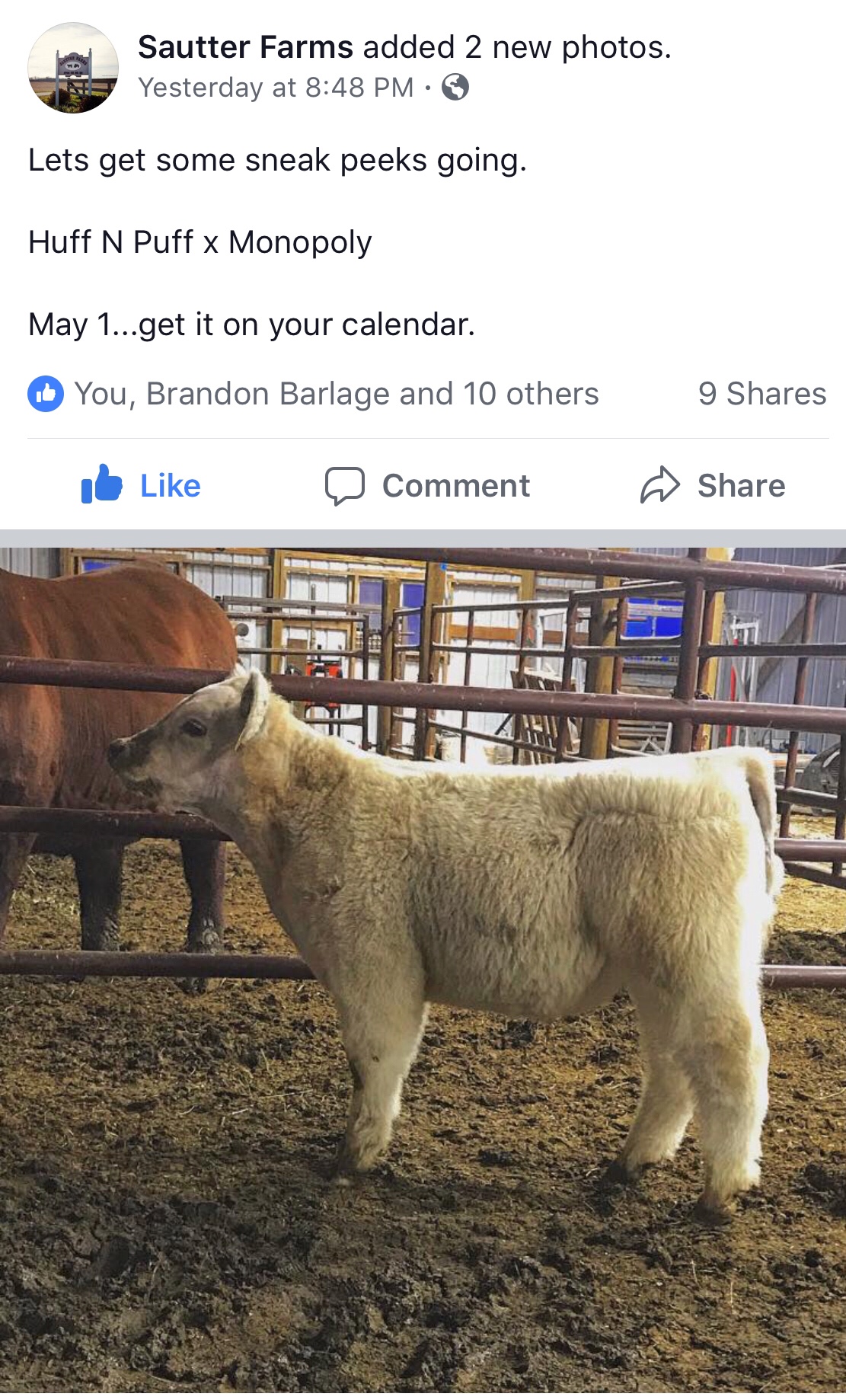Screen dimensions: 846x1400
Task: Tap the Like button
Action: coord(141,485)
